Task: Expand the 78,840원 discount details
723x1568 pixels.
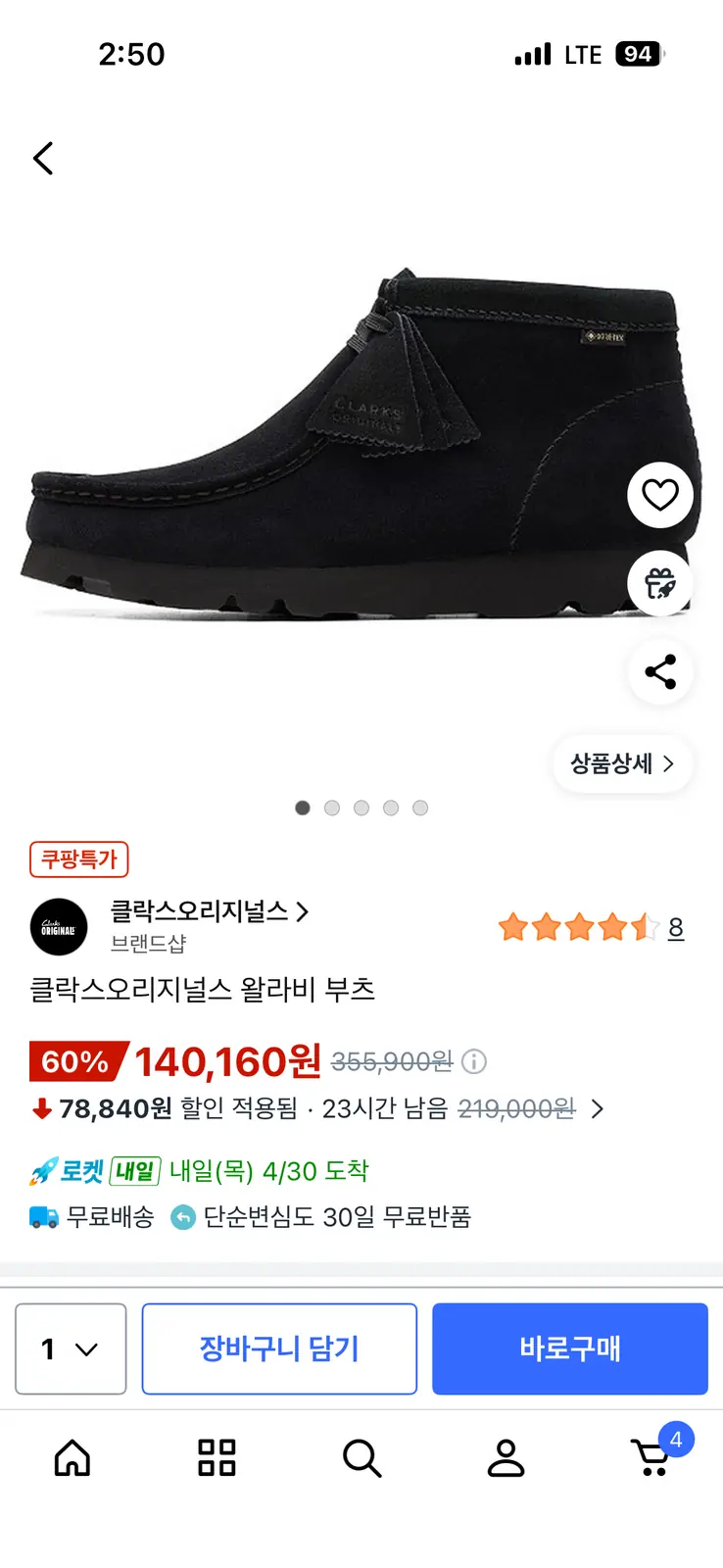Action: click(597, 1108)
